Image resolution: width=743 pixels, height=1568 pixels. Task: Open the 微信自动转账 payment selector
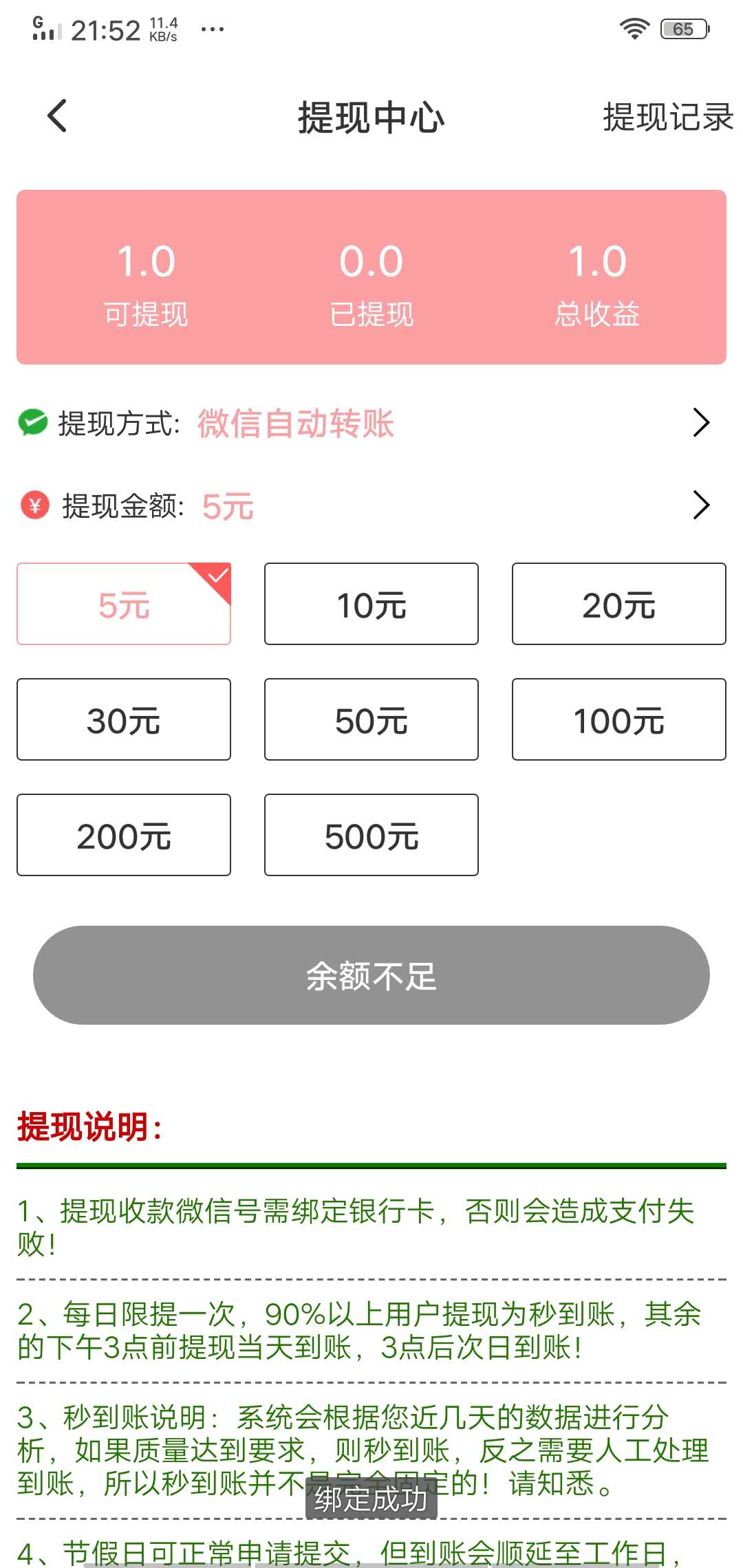point(294,424)
